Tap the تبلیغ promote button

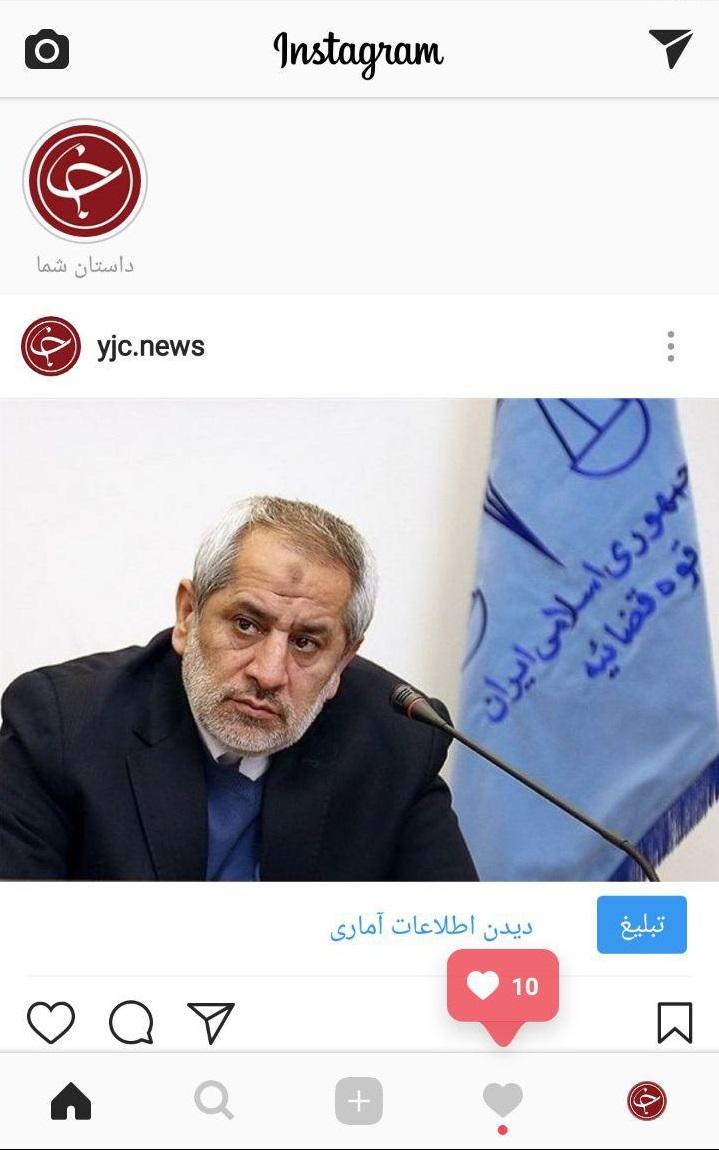pos(641,924)
